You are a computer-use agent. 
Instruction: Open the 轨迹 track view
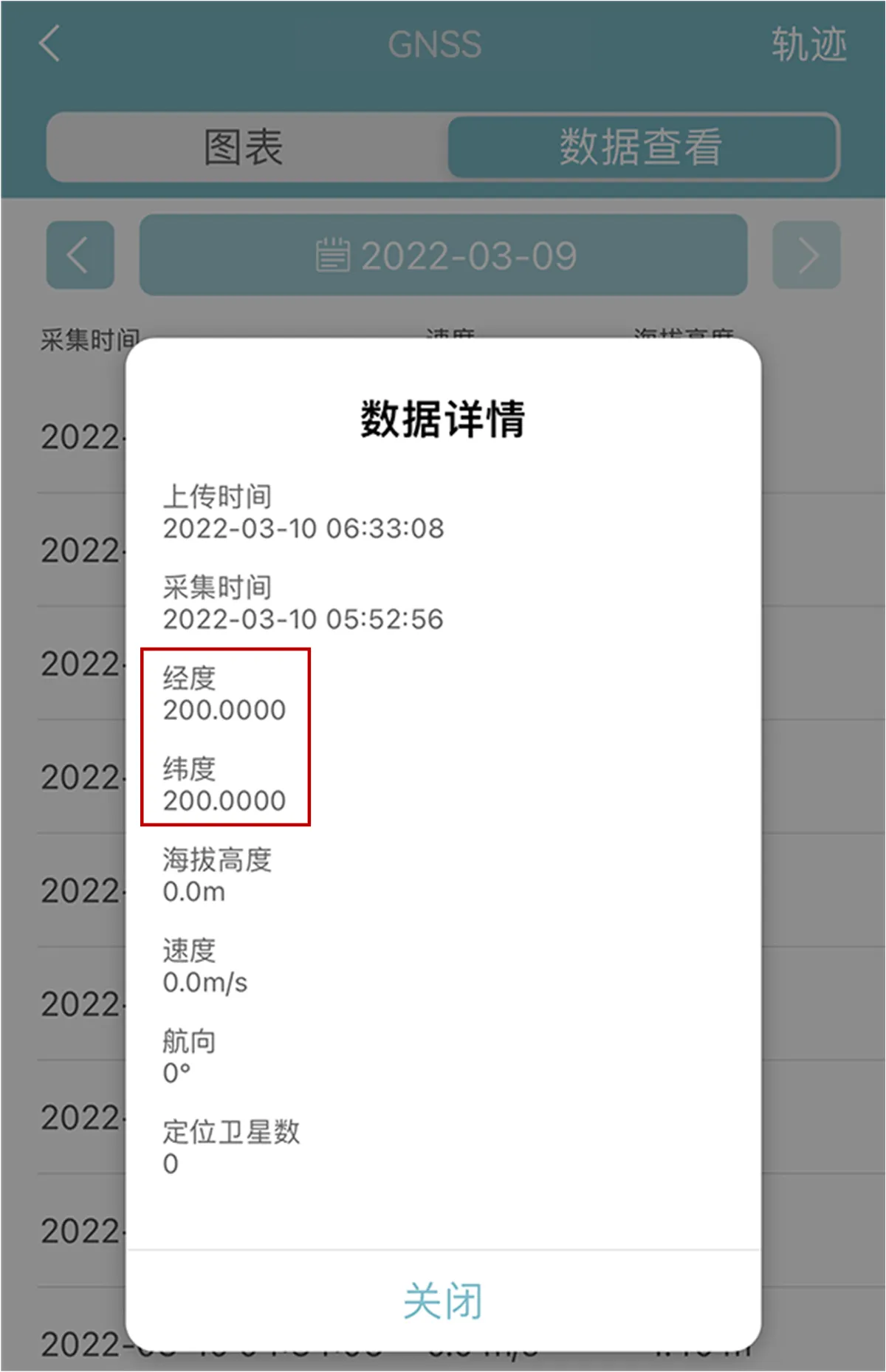point(808,44)
